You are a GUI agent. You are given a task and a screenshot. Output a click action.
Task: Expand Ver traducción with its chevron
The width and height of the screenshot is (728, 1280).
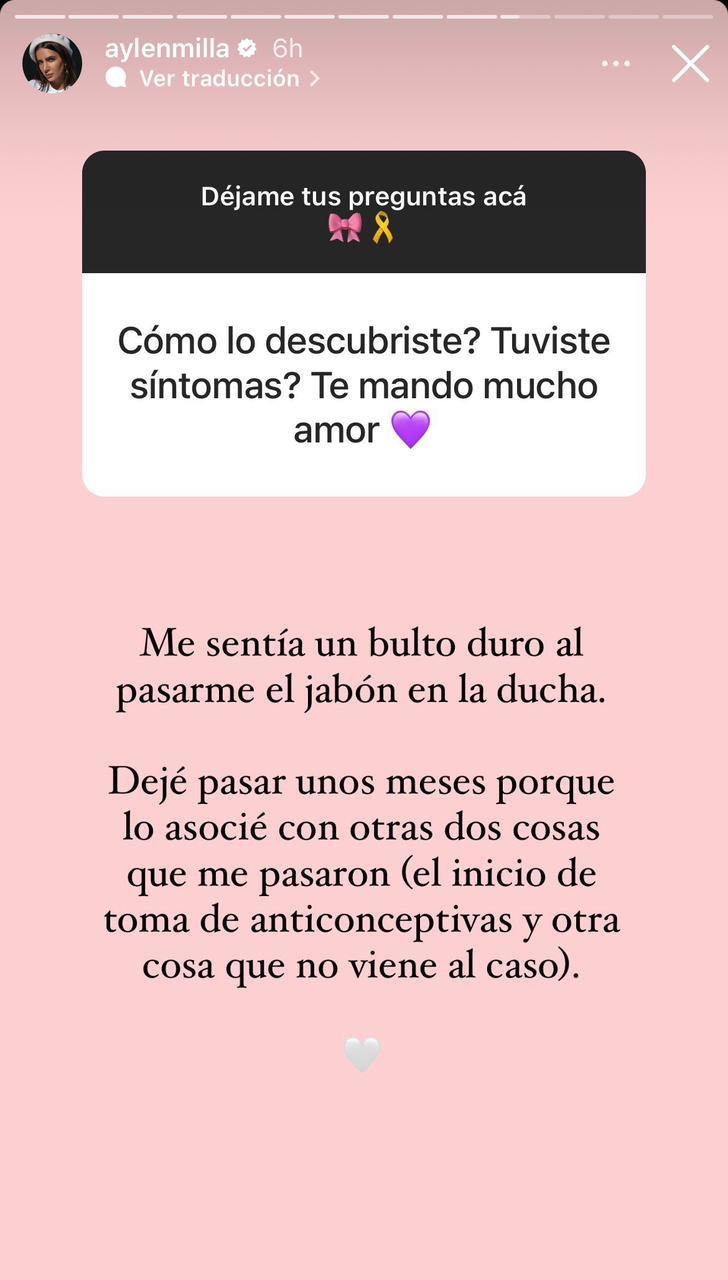pyautogui.click(x=220, y=78)
